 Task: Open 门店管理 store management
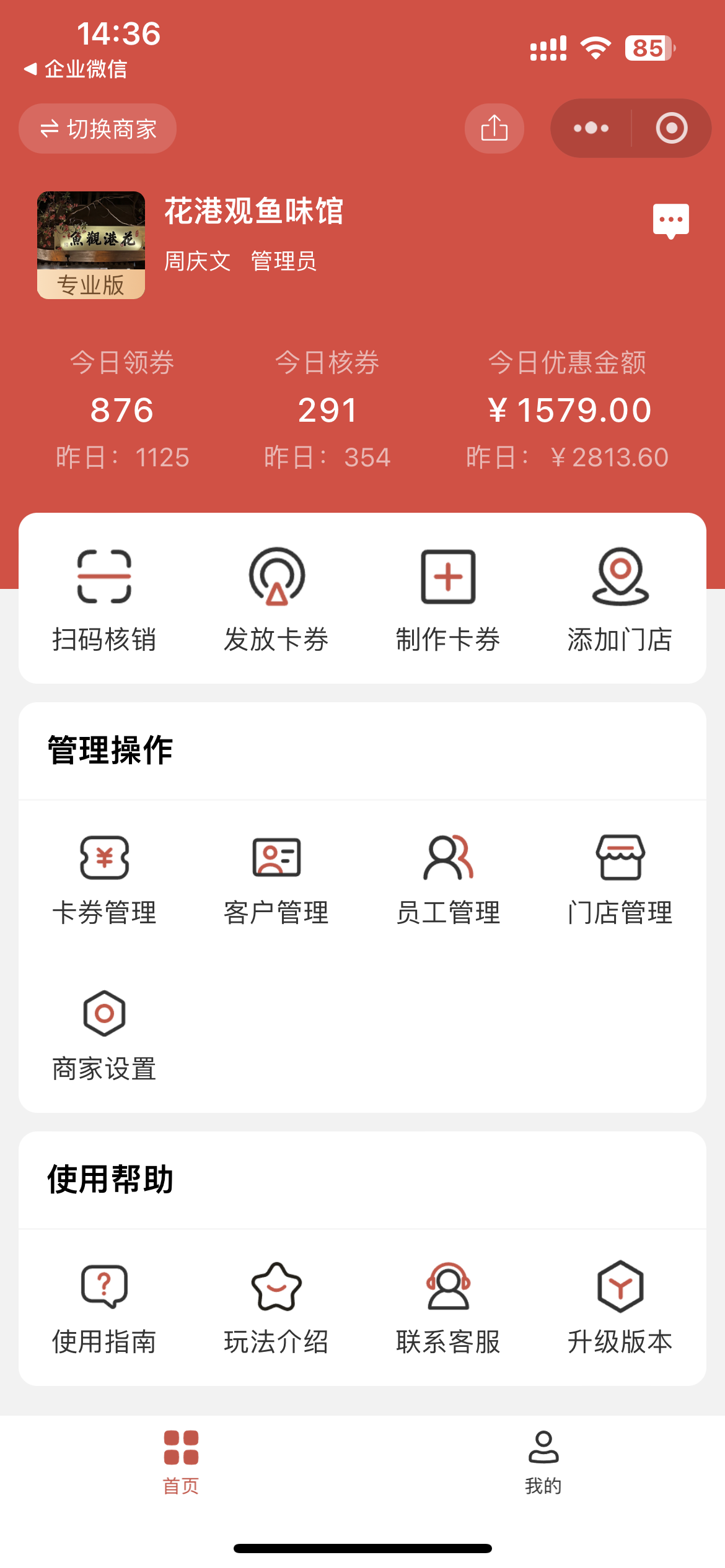[x=620, y=879]
